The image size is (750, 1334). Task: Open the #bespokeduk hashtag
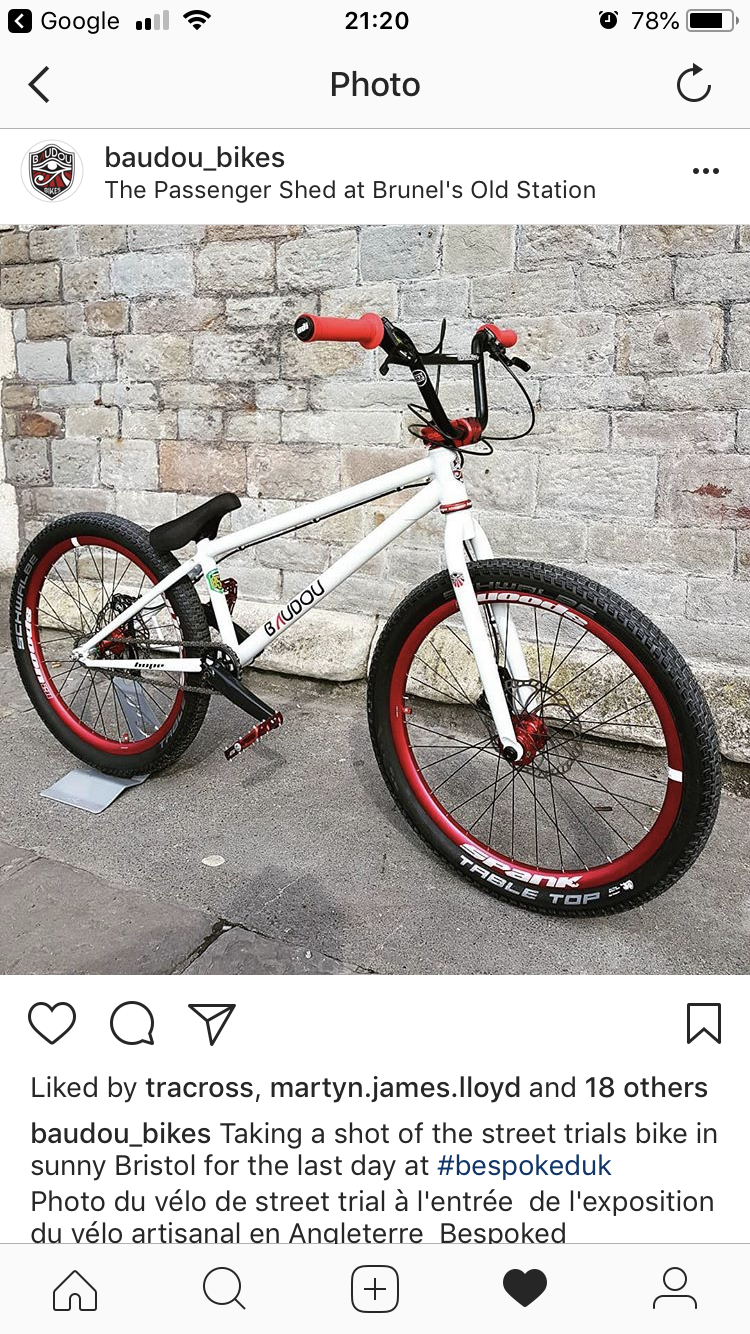click(525, 1166)
